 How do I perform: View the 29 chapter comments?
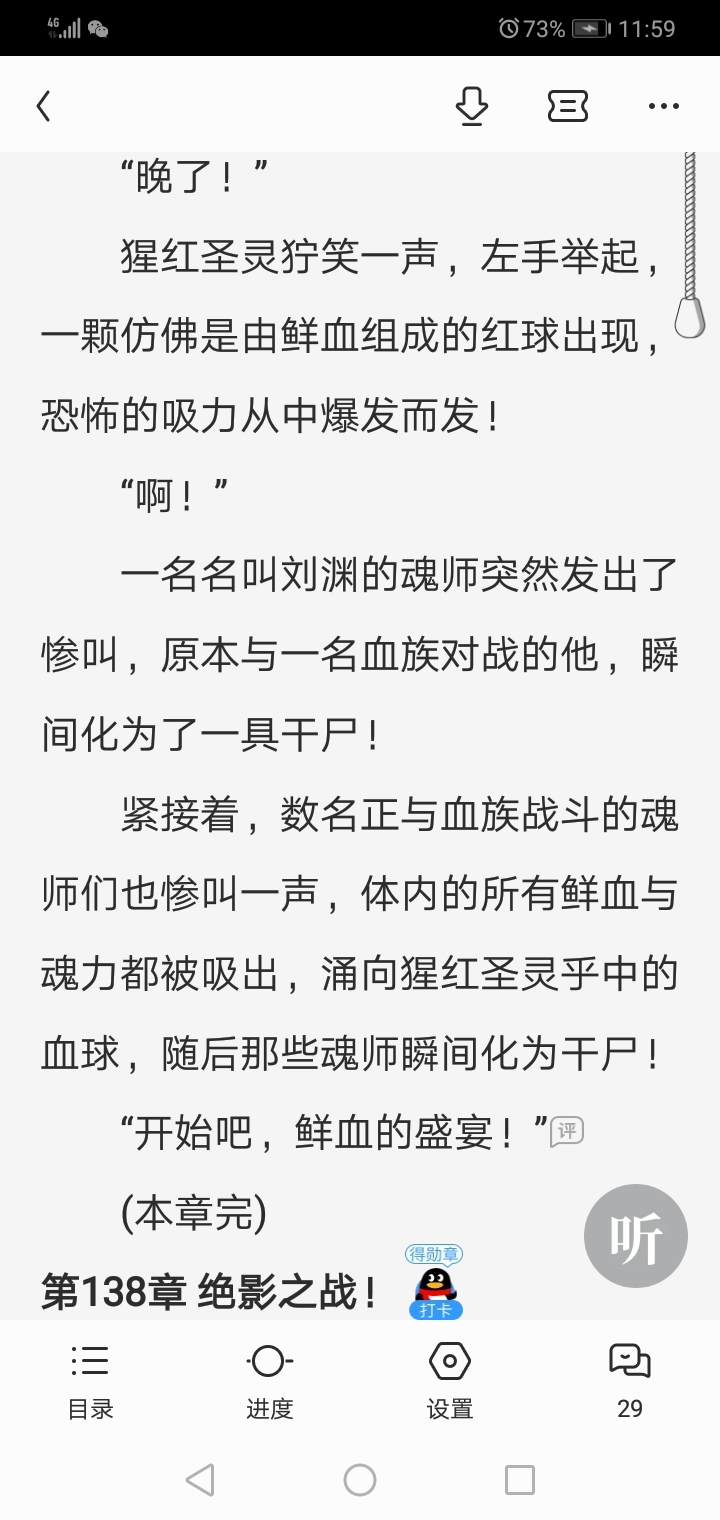[x=629, y=1380]
